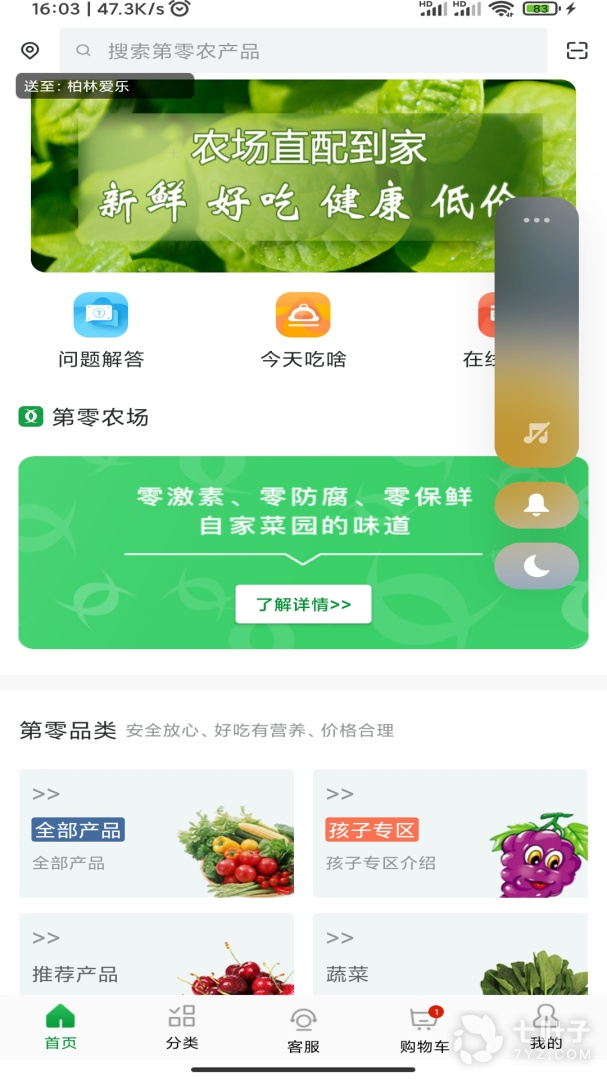607x1080 pixels.
Task: Open the three-dot menu on volume panel
Action: point(537,220)
